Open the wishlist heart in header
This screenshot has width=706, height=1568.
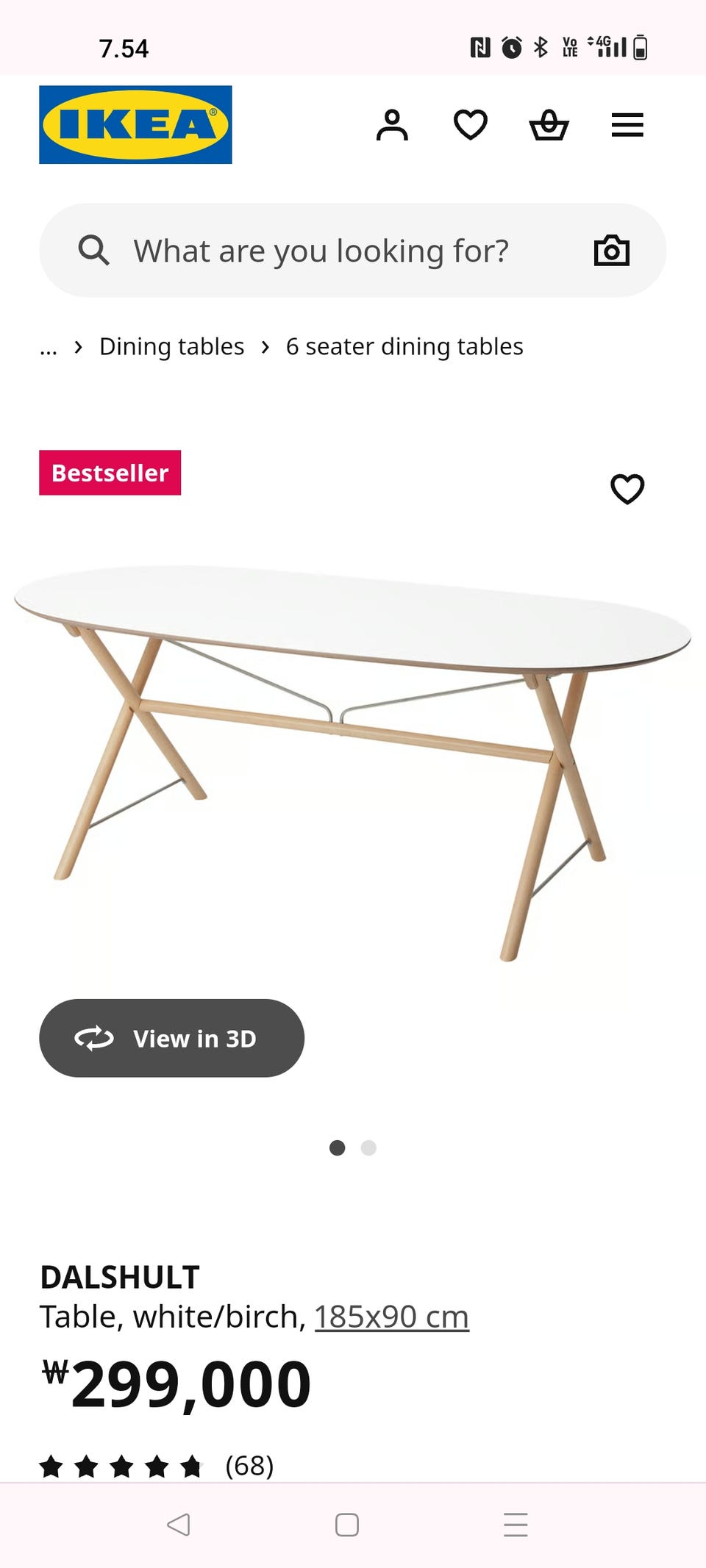click(x=471, y=125)
